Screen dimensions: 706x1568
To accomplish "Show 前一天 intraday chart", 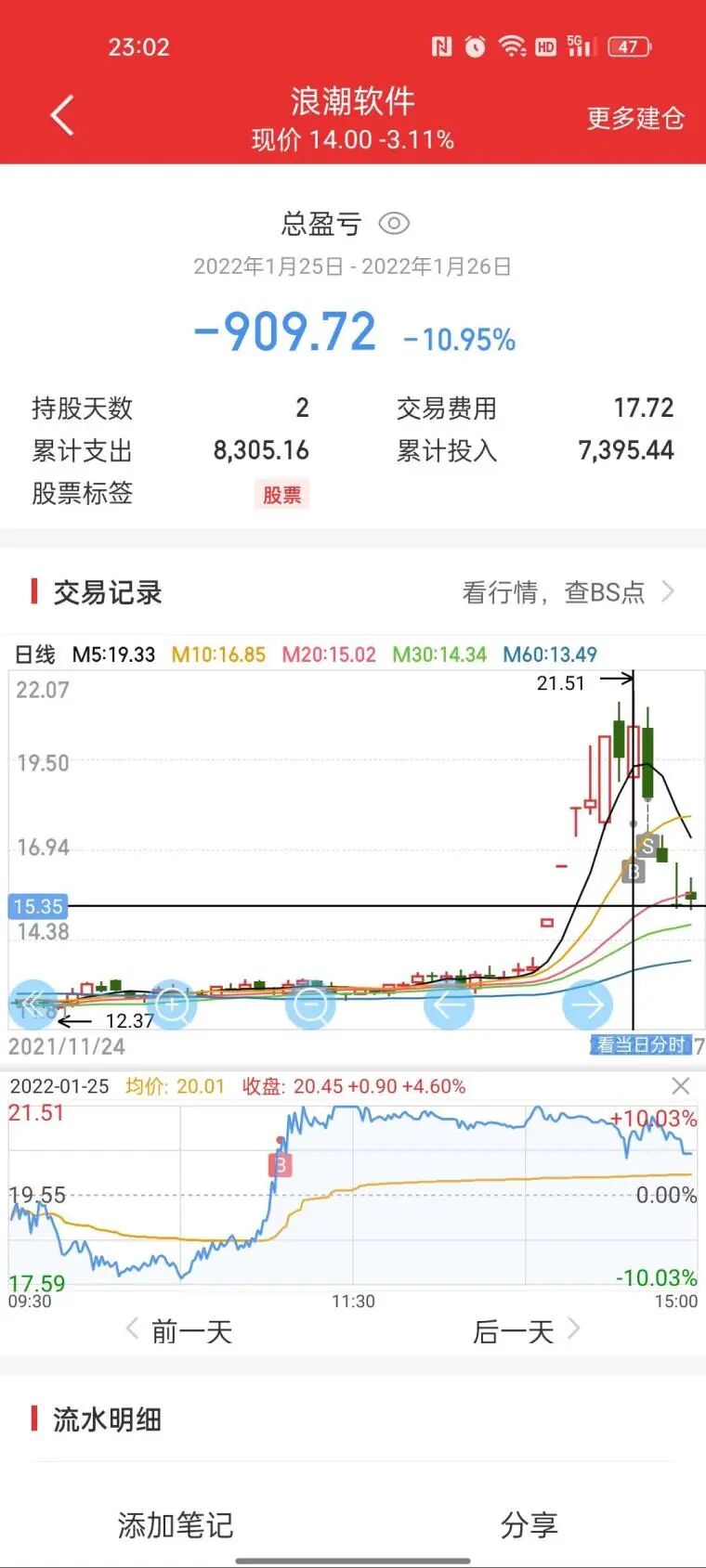I will tap(179, 1332).
